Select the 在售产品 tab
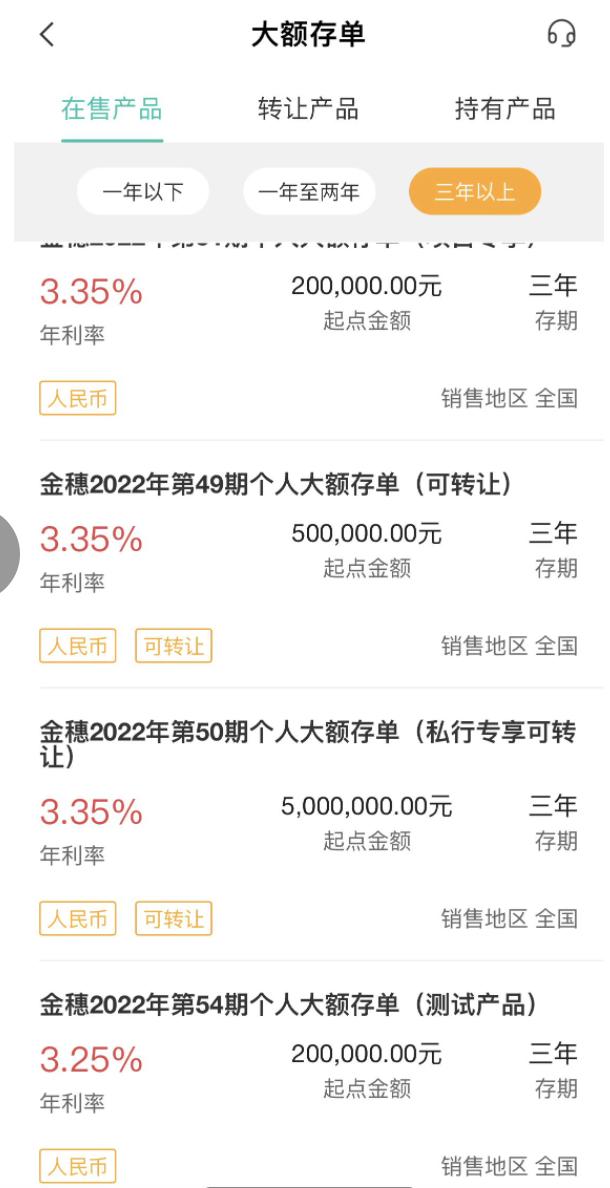Viewport: 610px width, 1188px height. (x=112, y=108)
